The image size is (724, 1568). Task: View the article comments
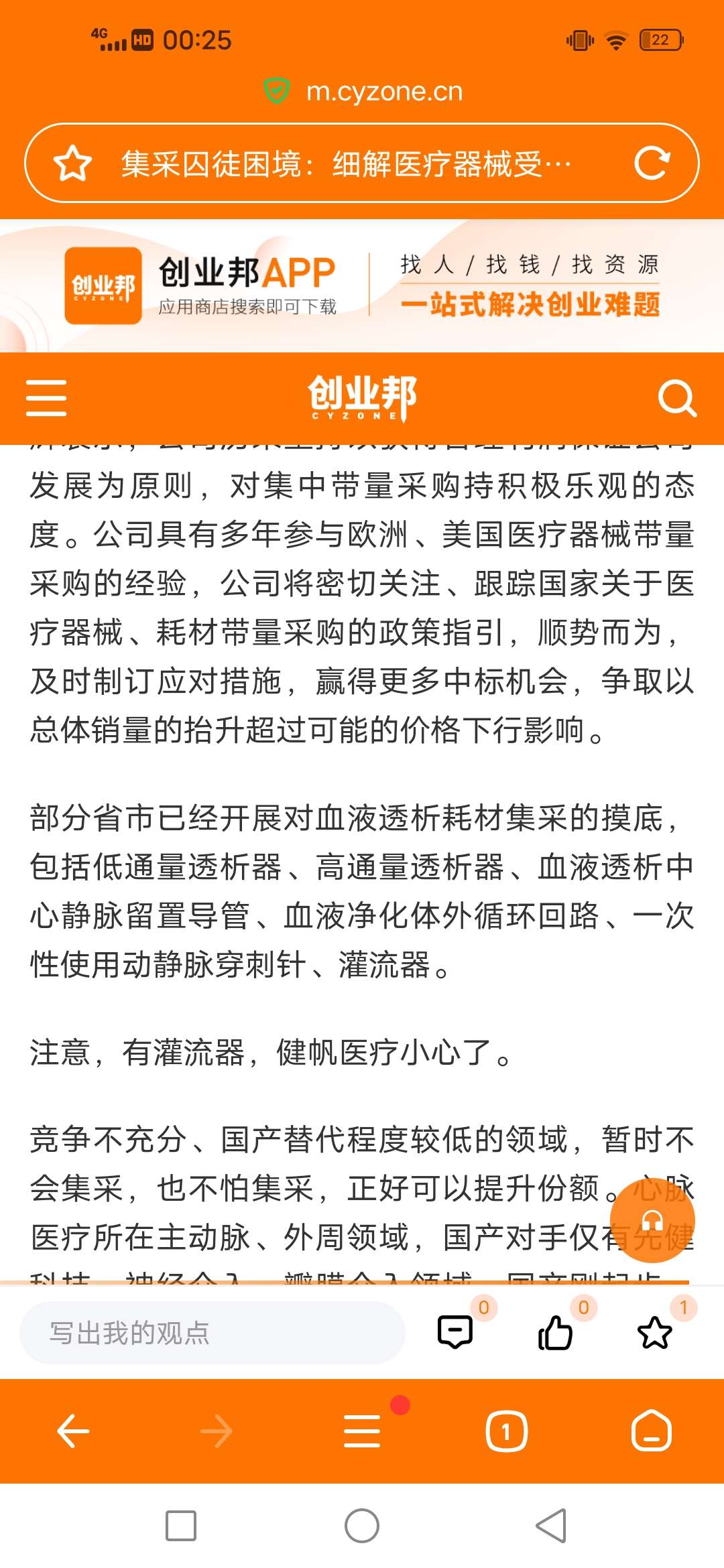pos(455,1331)
